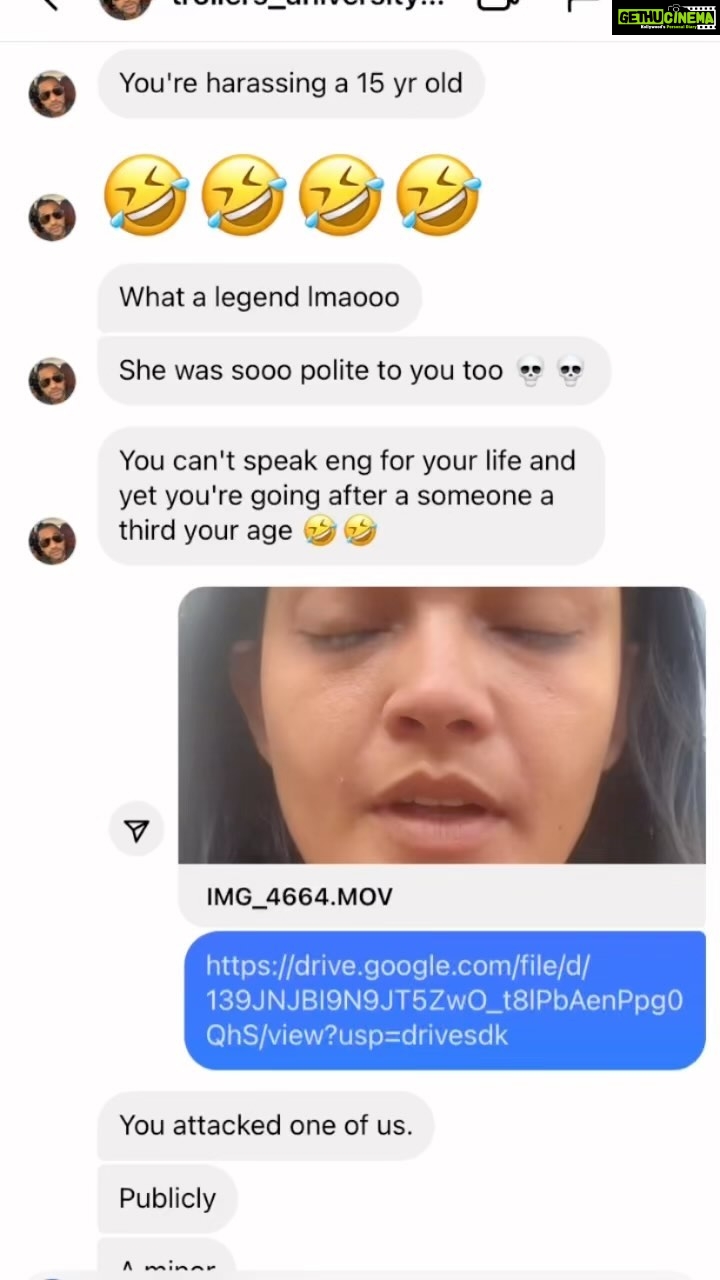The width and height of the screenshot is (720, 1280).
Task: Open the Google Drive link message
Action: (445, 1001)
